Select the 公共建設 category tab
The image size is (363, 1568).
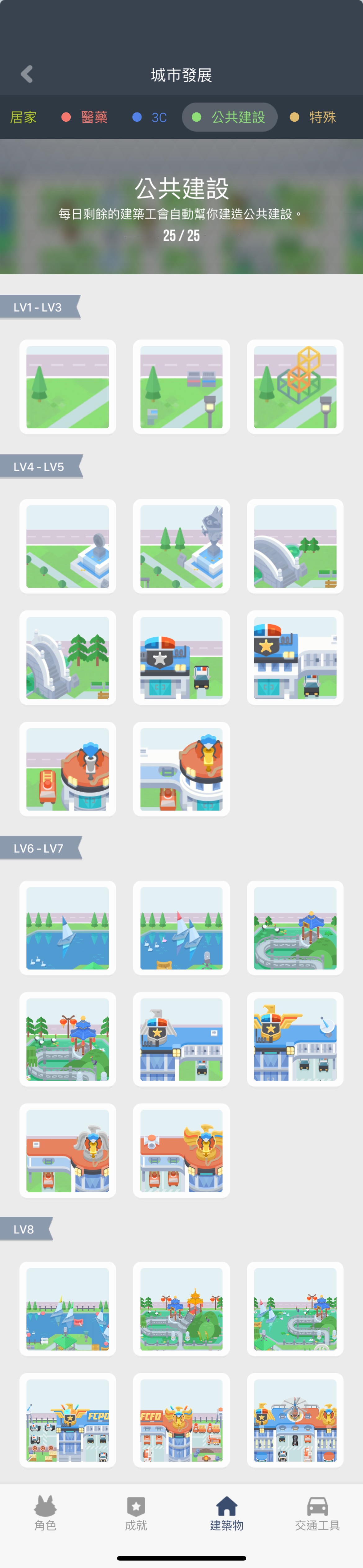(229, 117)
